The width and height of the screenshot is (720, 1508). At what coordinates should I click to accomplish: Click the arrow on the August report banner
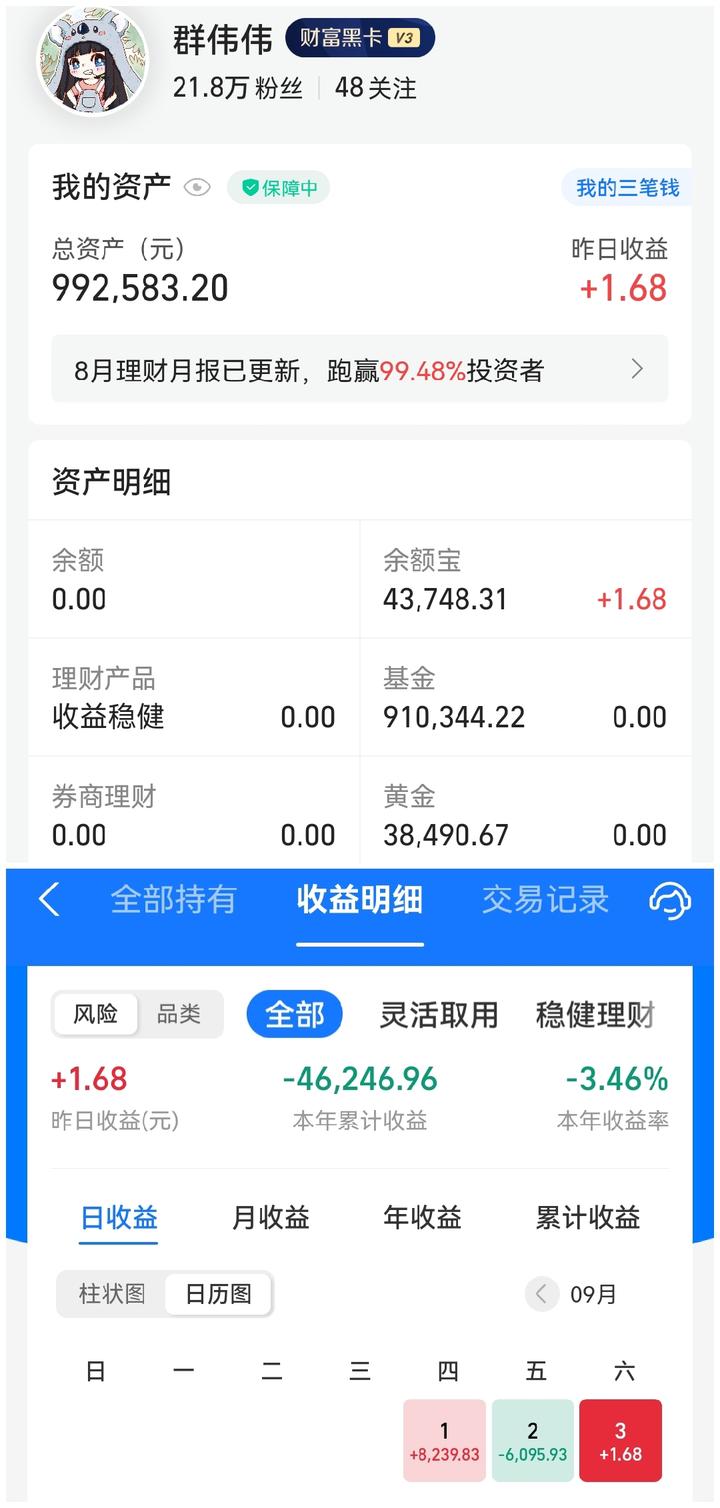(x=636, y=370)
